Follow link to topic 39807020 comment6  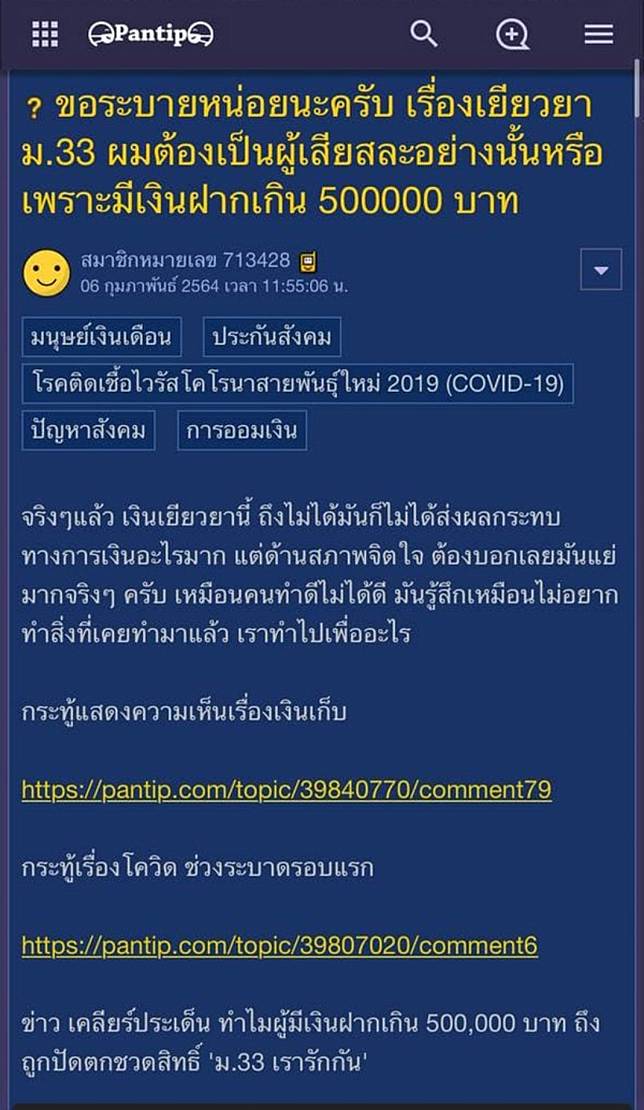(279, 945)
